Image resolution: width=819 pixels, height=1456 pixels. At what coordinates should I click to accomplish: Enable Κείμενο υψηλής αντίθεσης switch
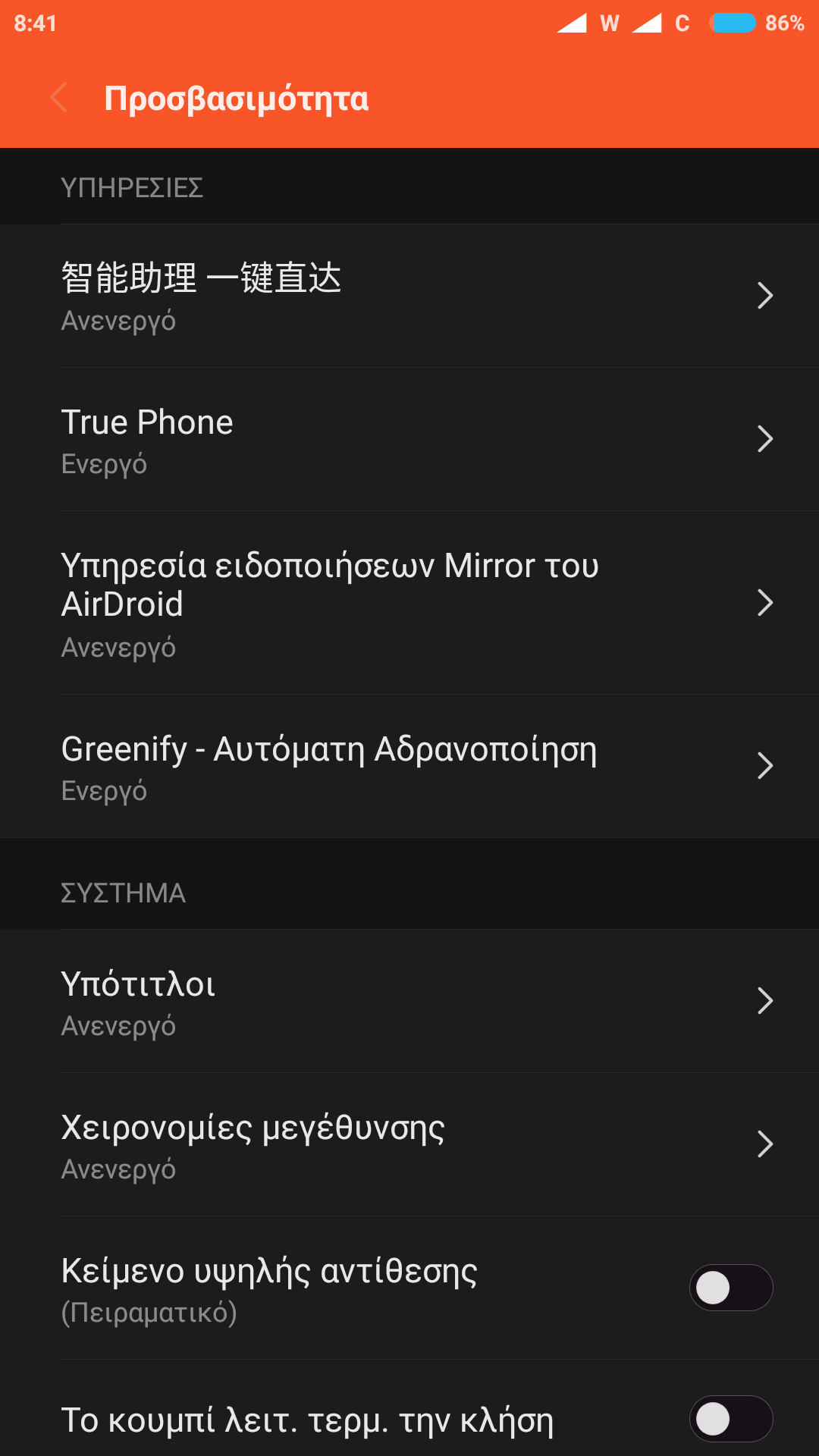[730, 1288]
